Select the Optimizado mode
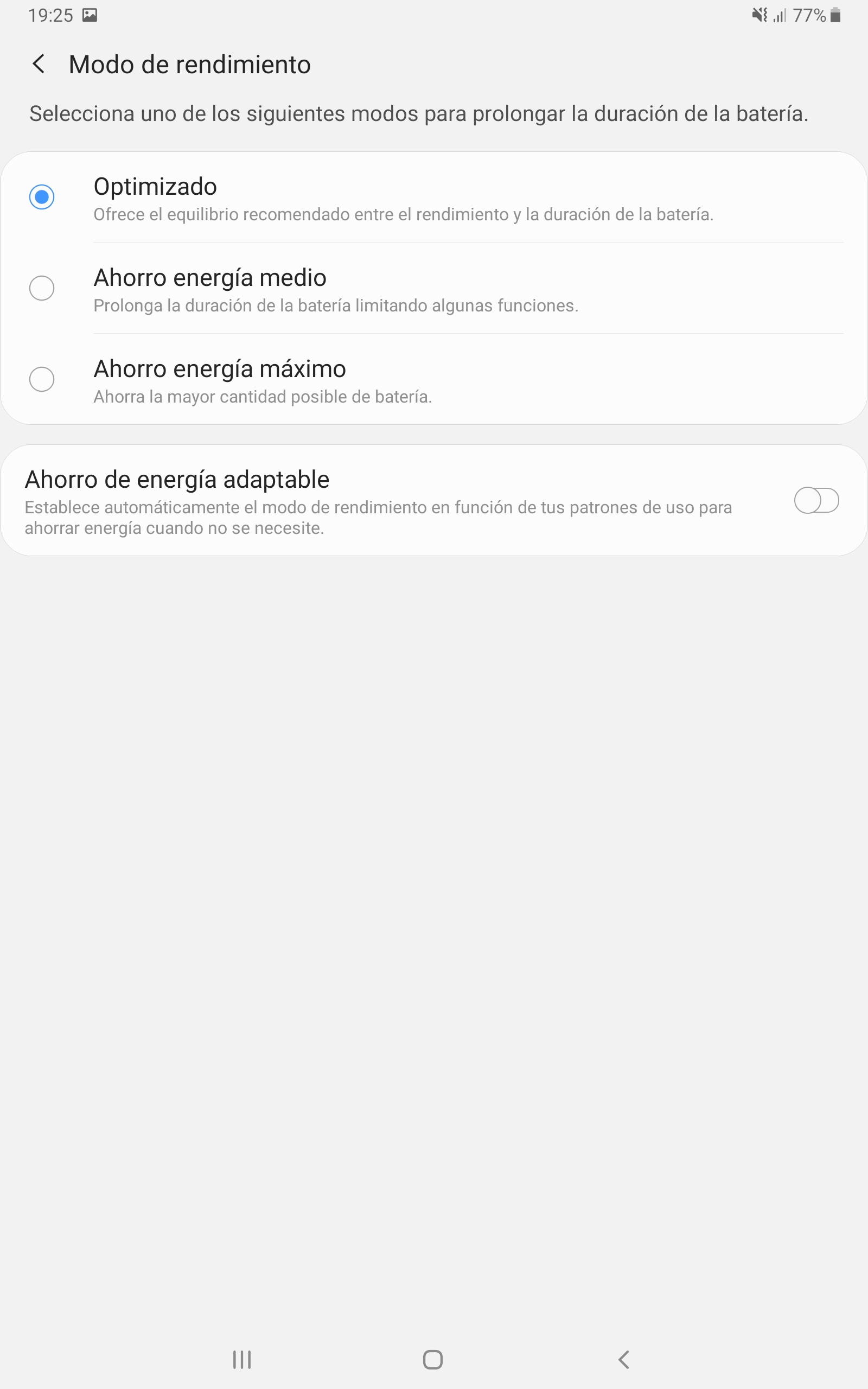 click(434, 197)
